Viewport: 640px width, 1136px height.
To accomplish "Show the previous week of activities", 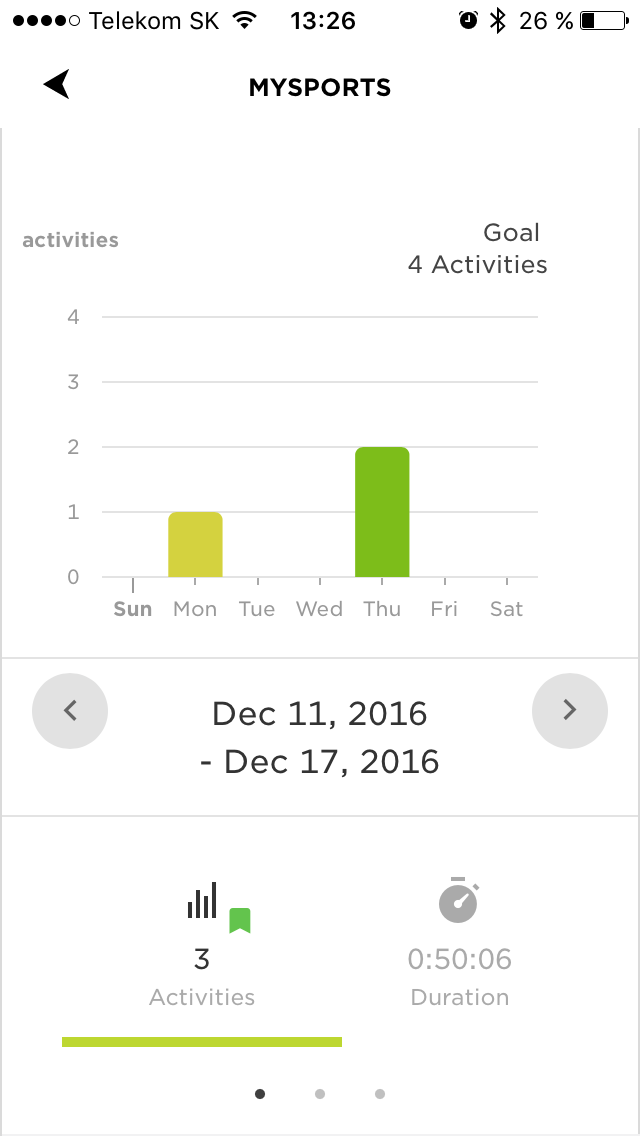I will click(70, 711).
